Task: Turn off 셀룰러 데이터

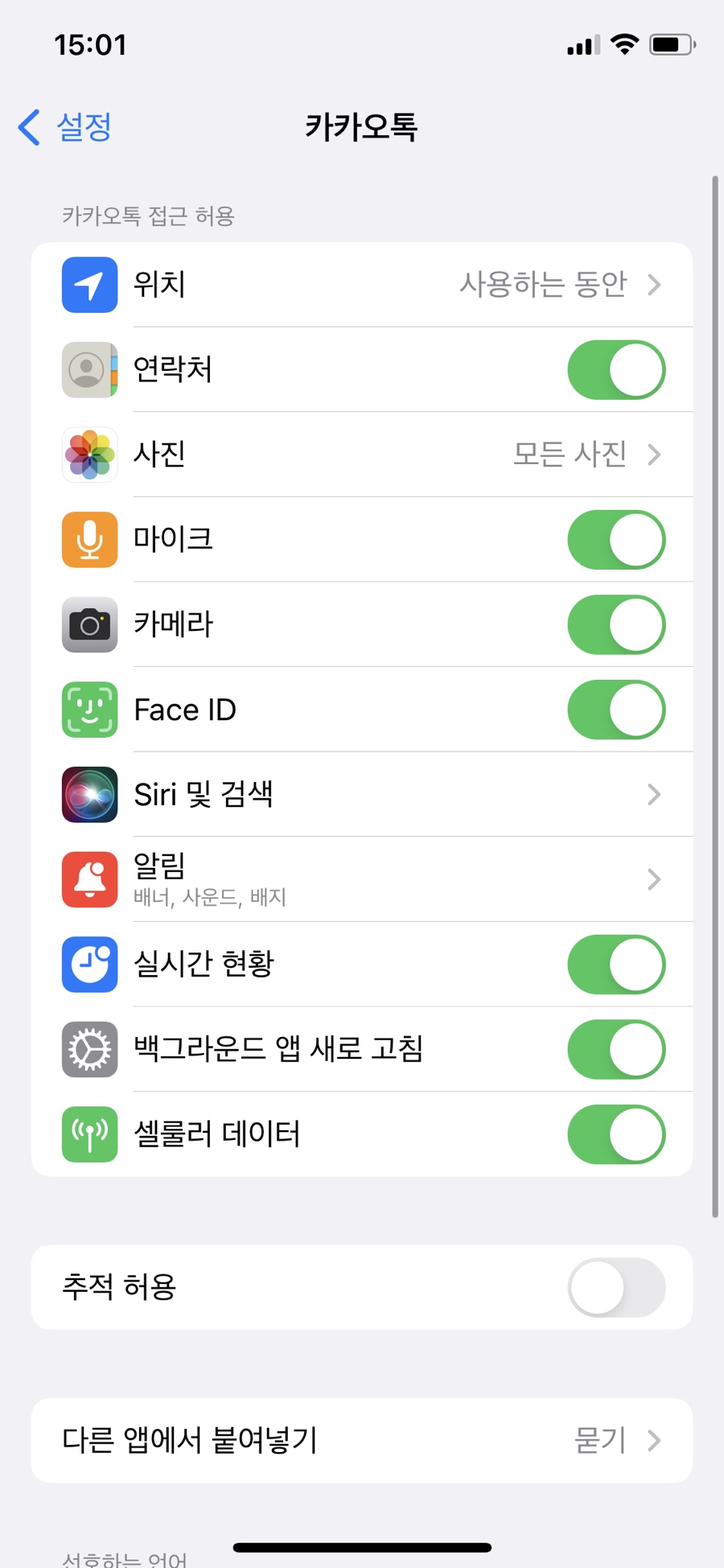Action: click(x=615, y=1134)
